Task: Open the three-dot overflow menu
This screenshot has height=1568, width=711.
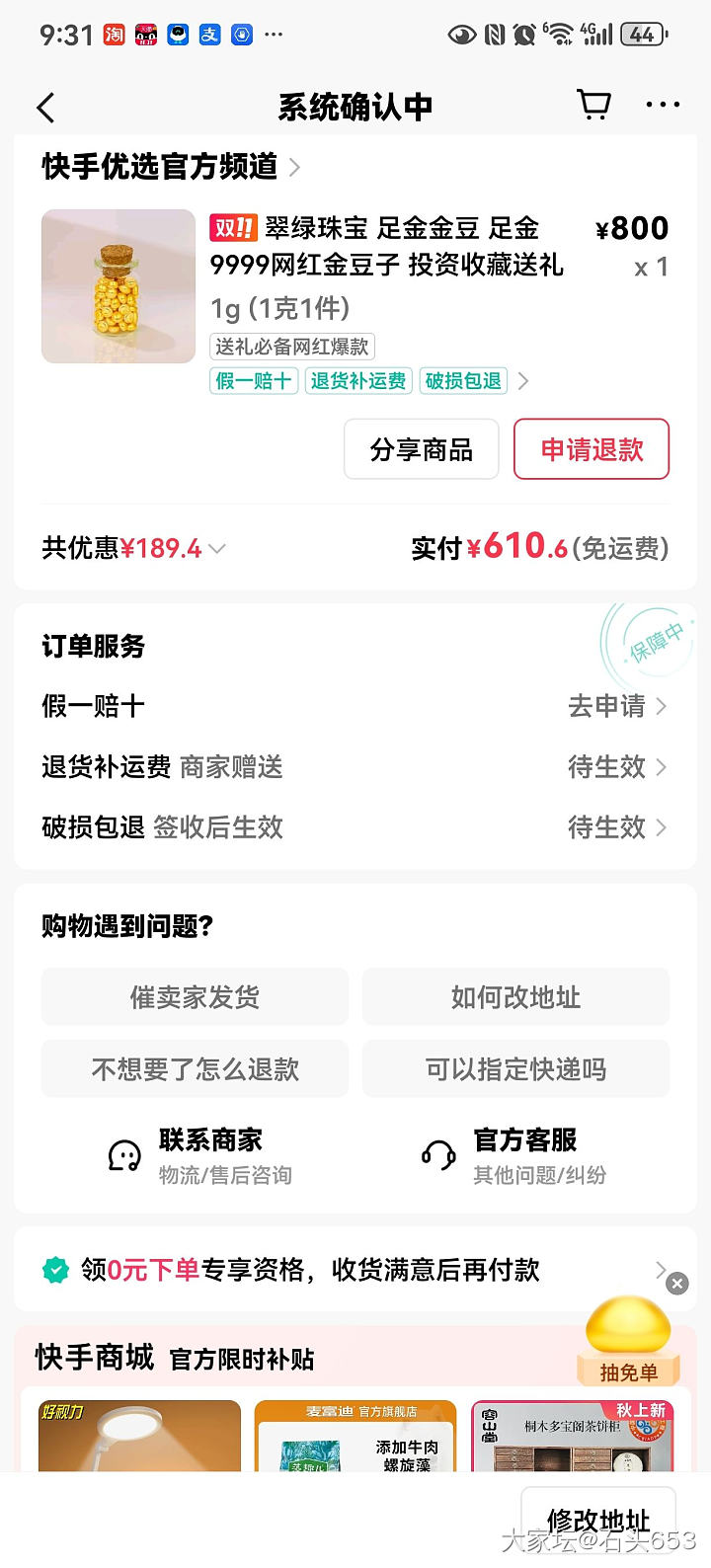Action: tap(662, 105)
